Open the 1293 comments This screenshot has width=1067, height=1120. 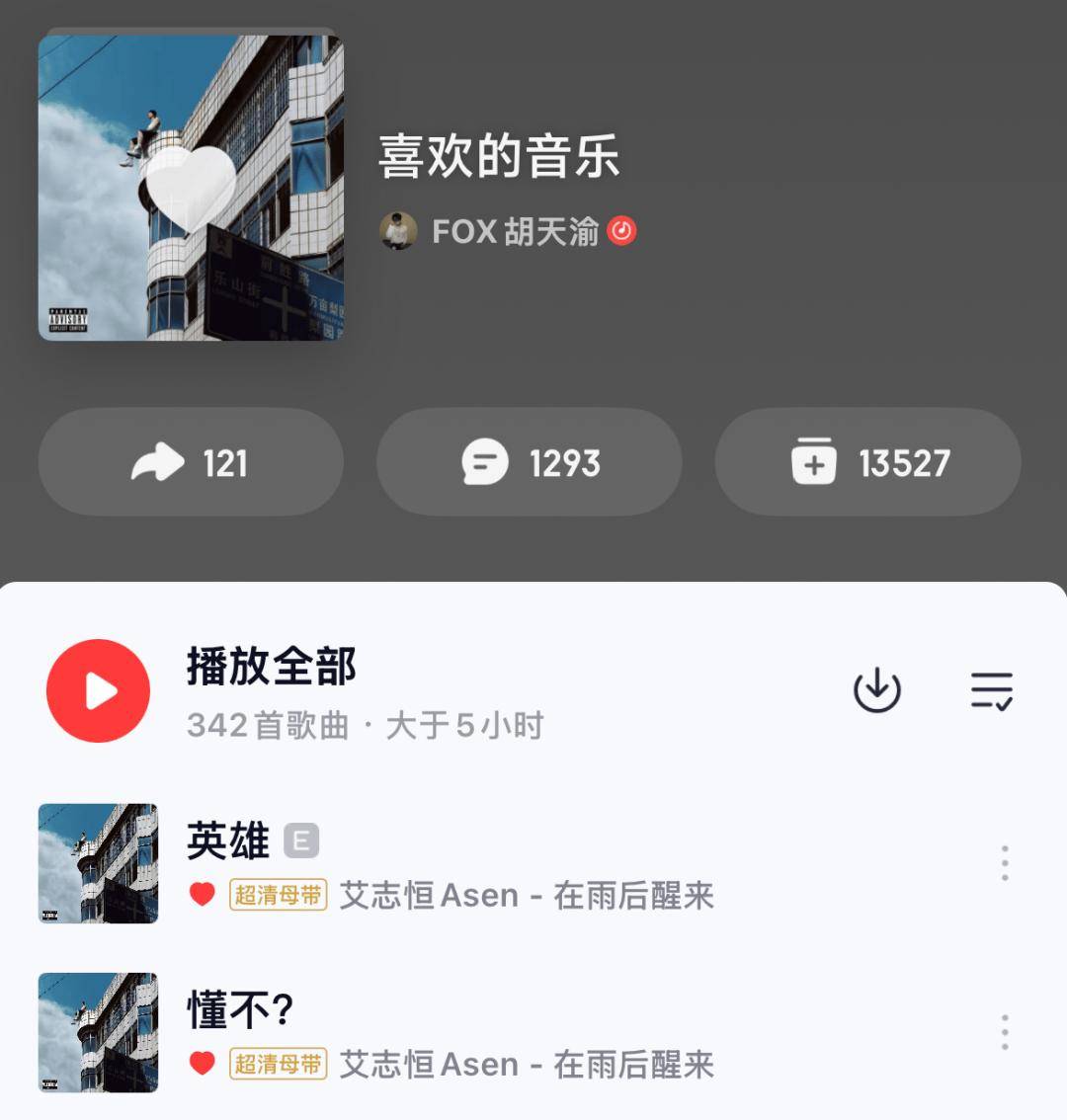click(x=530, y=462)
